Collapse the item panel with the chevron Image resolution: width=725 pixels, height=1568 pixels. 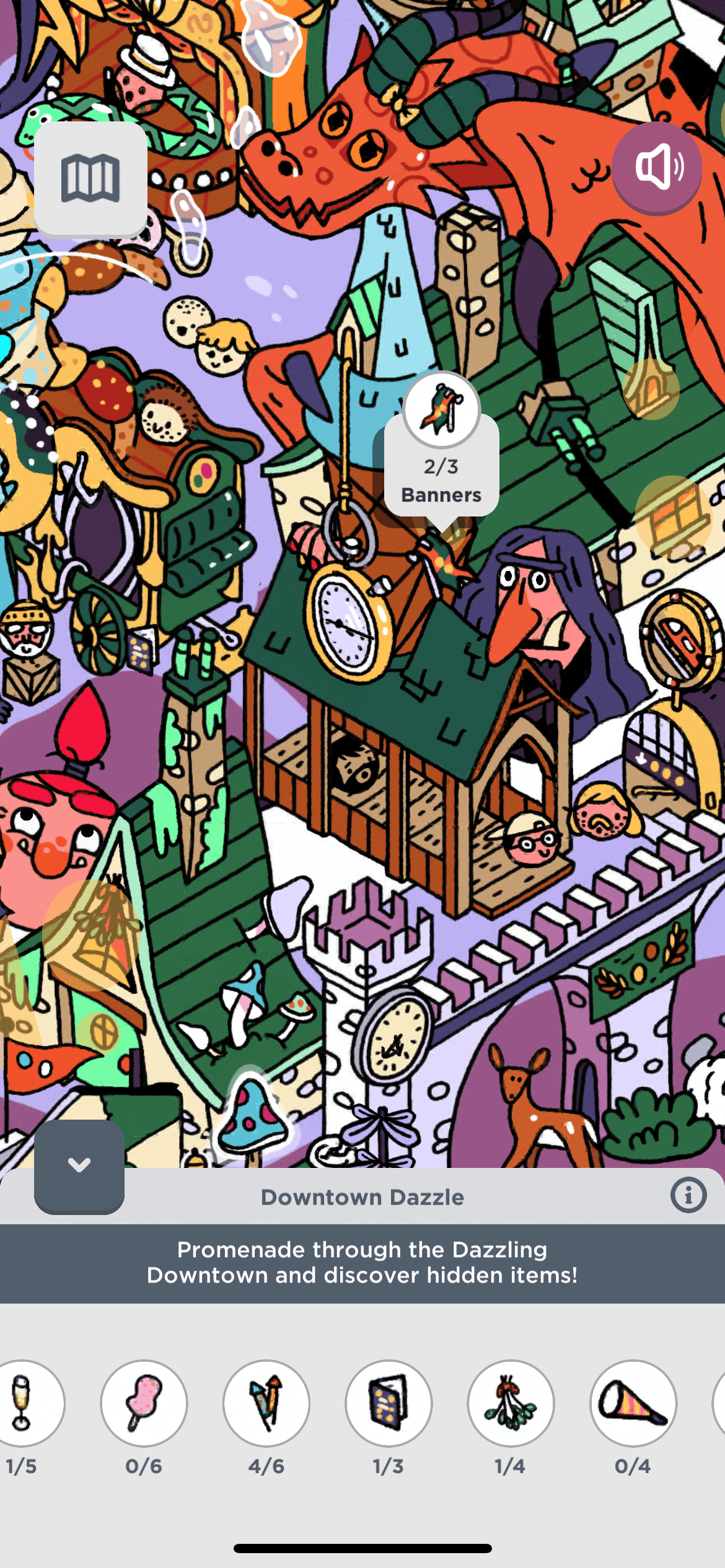[79, 1165]
